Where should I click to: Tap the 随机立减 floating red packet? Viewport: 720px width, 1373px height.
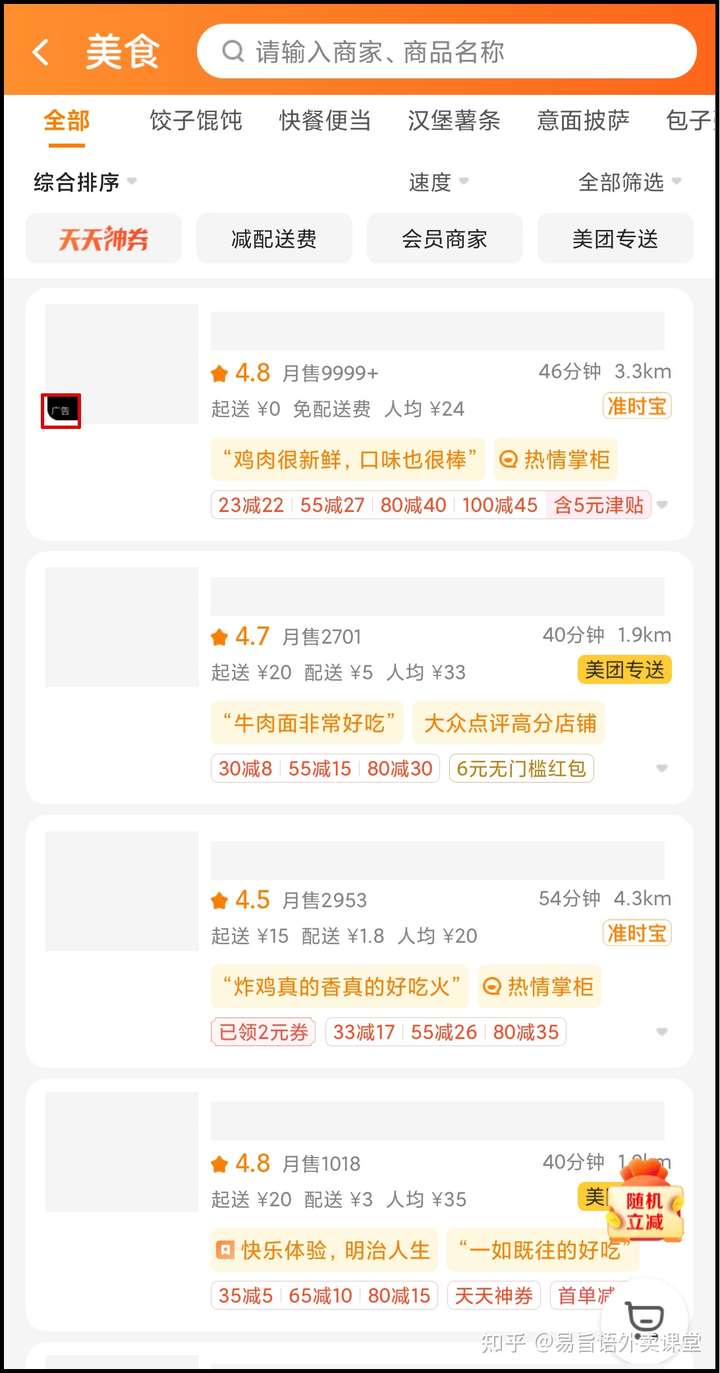pyautogui.click(x=645, y=1198)
